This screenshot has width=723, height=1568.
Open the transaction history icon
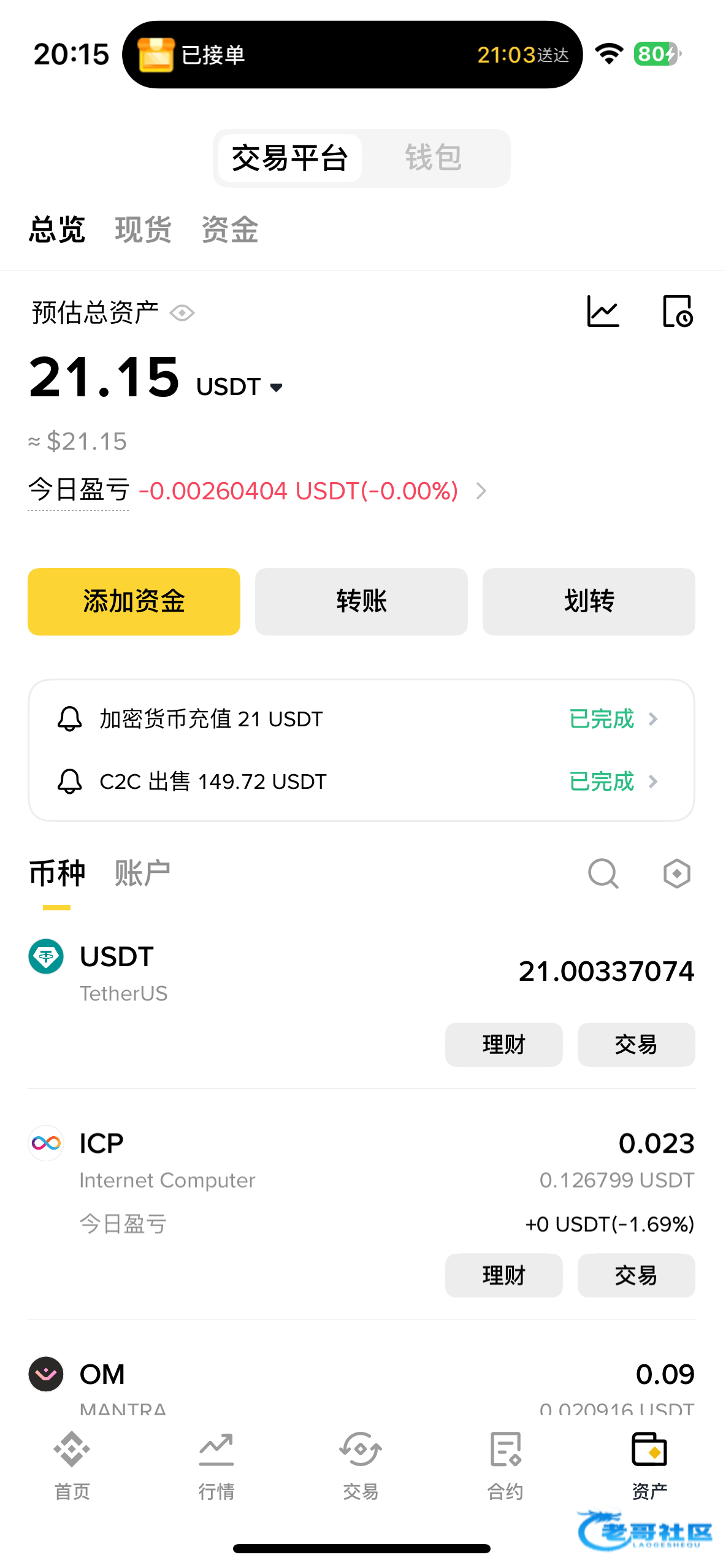point(678,312)
